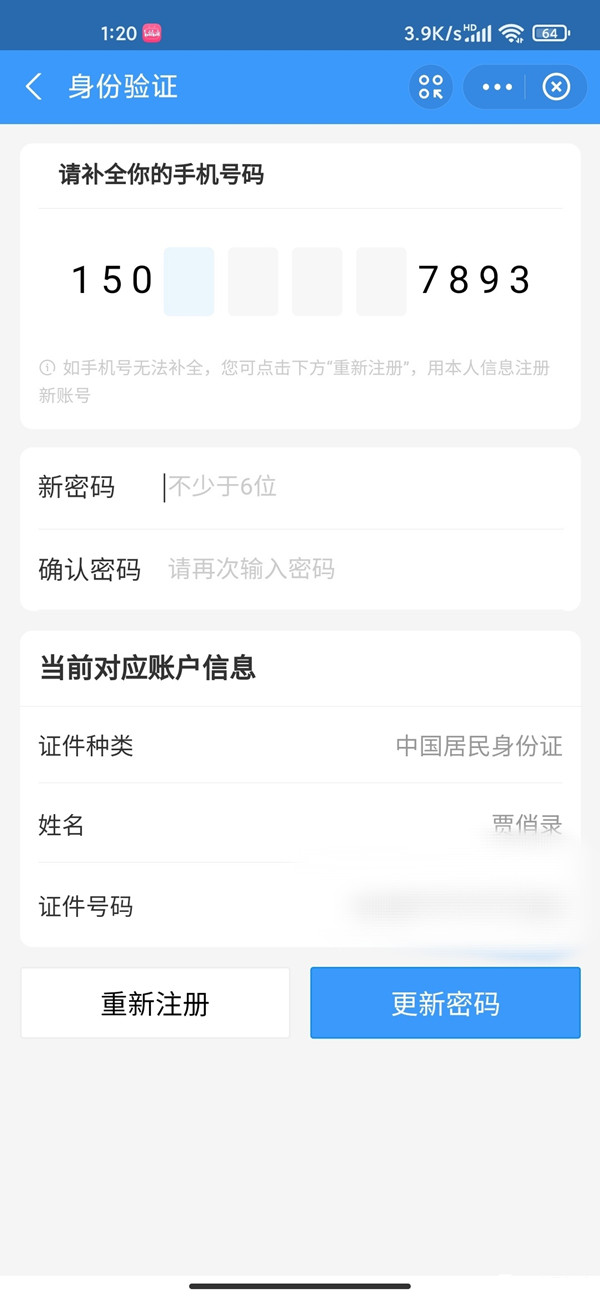Open the scan code icon in header

(431, 87)
